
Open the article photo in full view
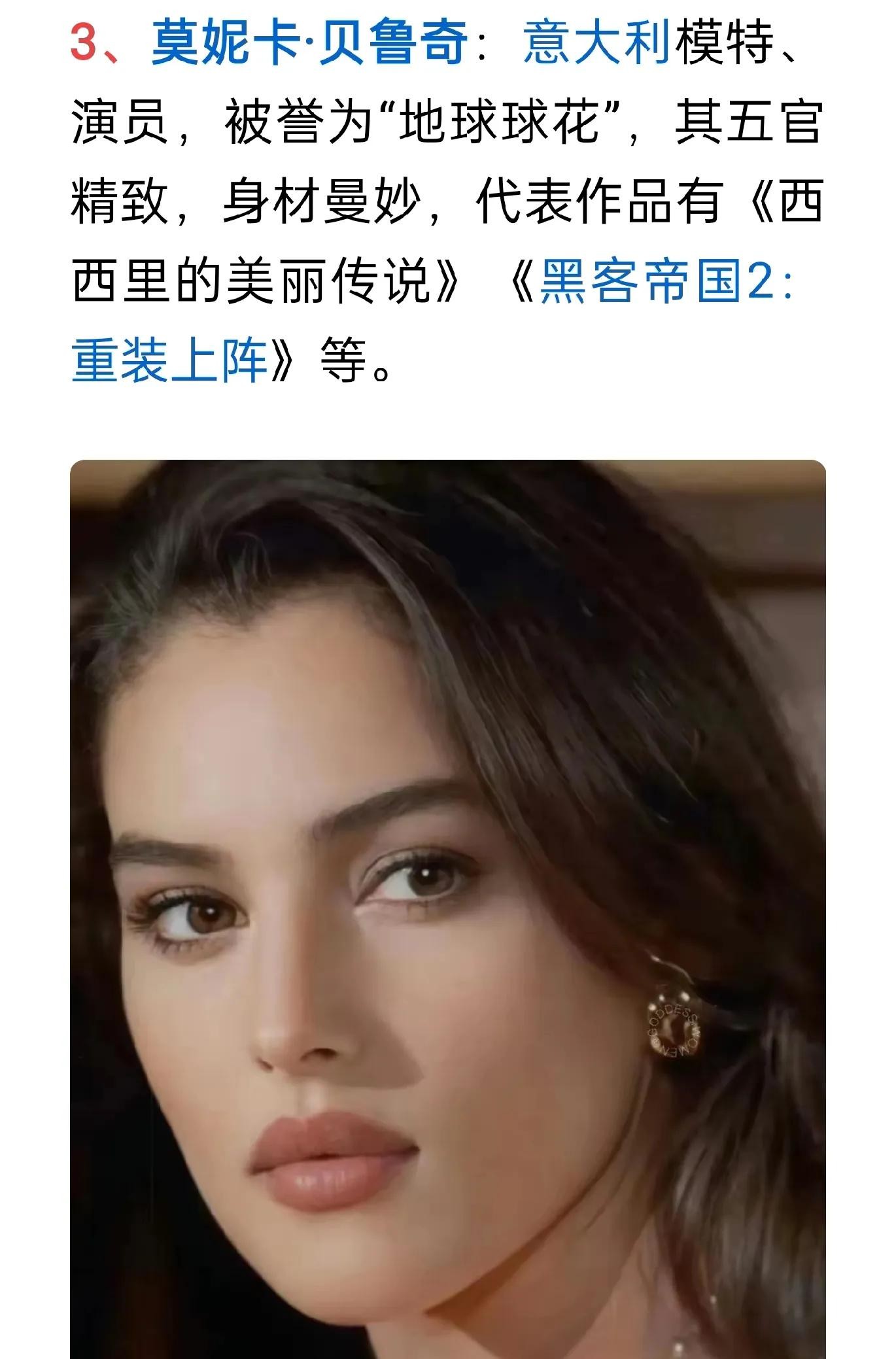click(x=447, y=909)
